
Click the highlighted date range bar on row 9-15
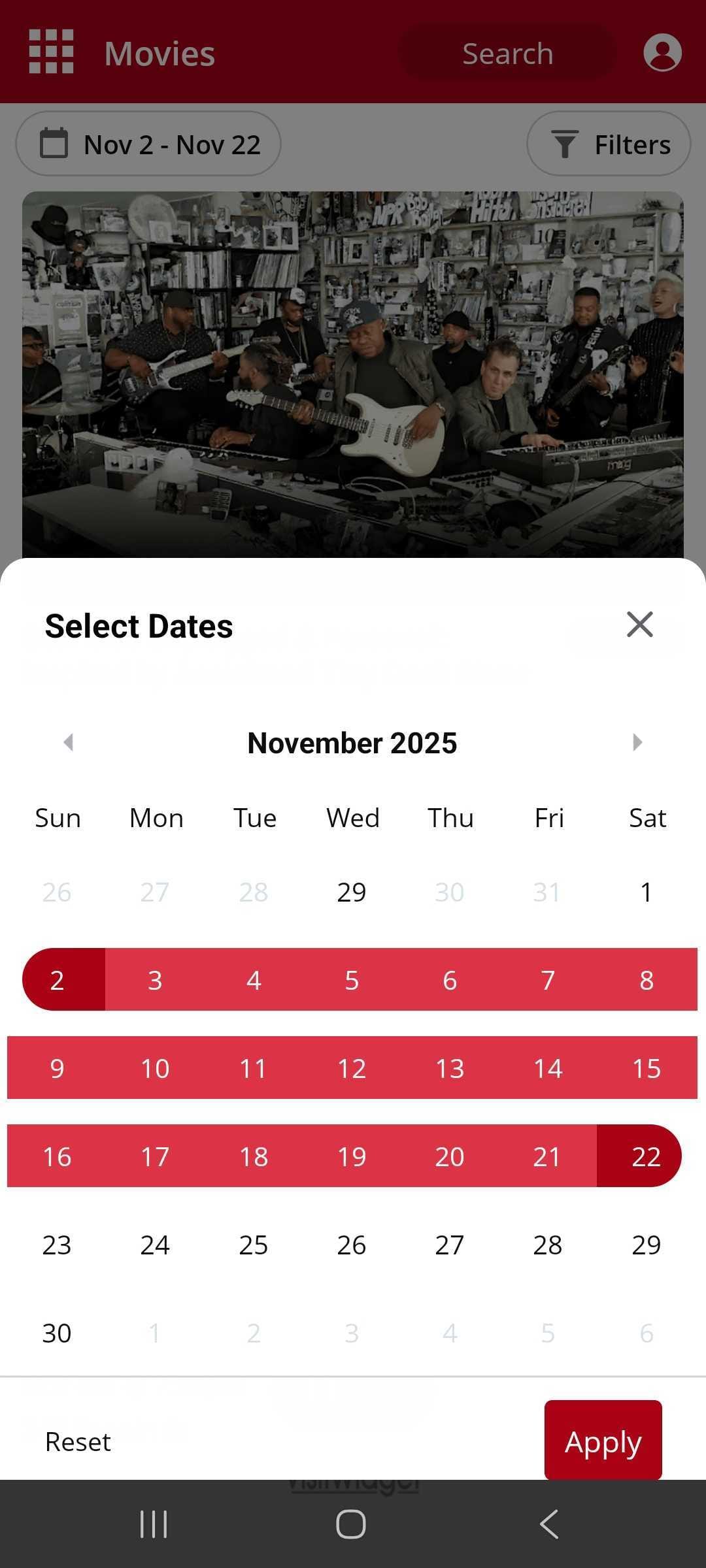[x=352, y=1068]
